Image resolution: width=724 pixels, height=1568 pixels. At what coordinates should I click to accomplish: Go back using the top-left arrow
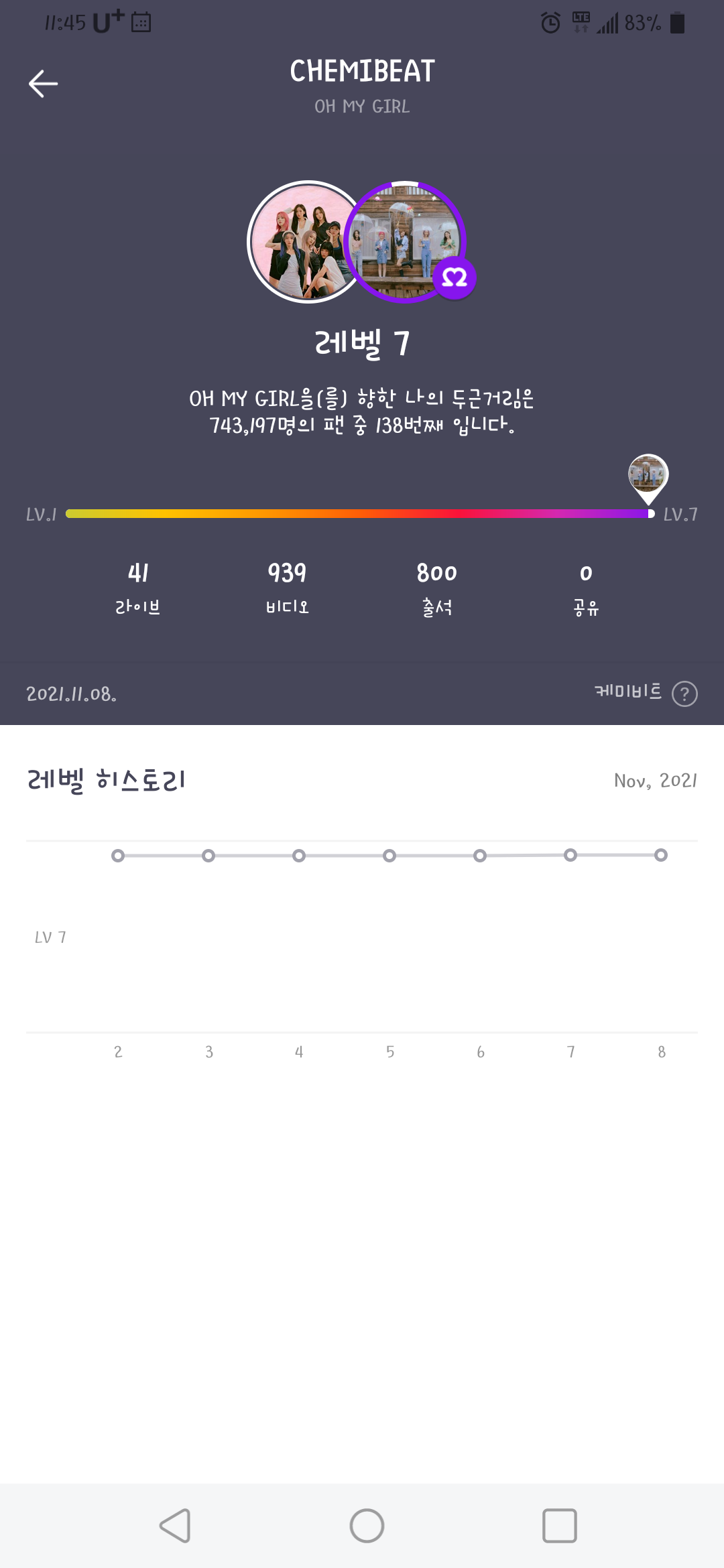(x=44, y=84)
